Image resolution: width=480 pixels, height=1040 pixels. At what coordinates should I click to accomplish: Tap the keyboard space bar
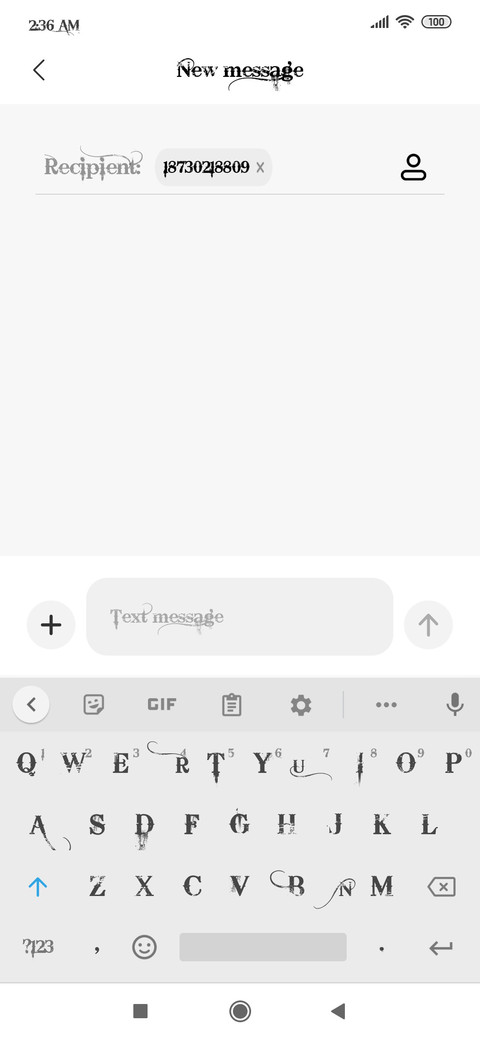263,947
